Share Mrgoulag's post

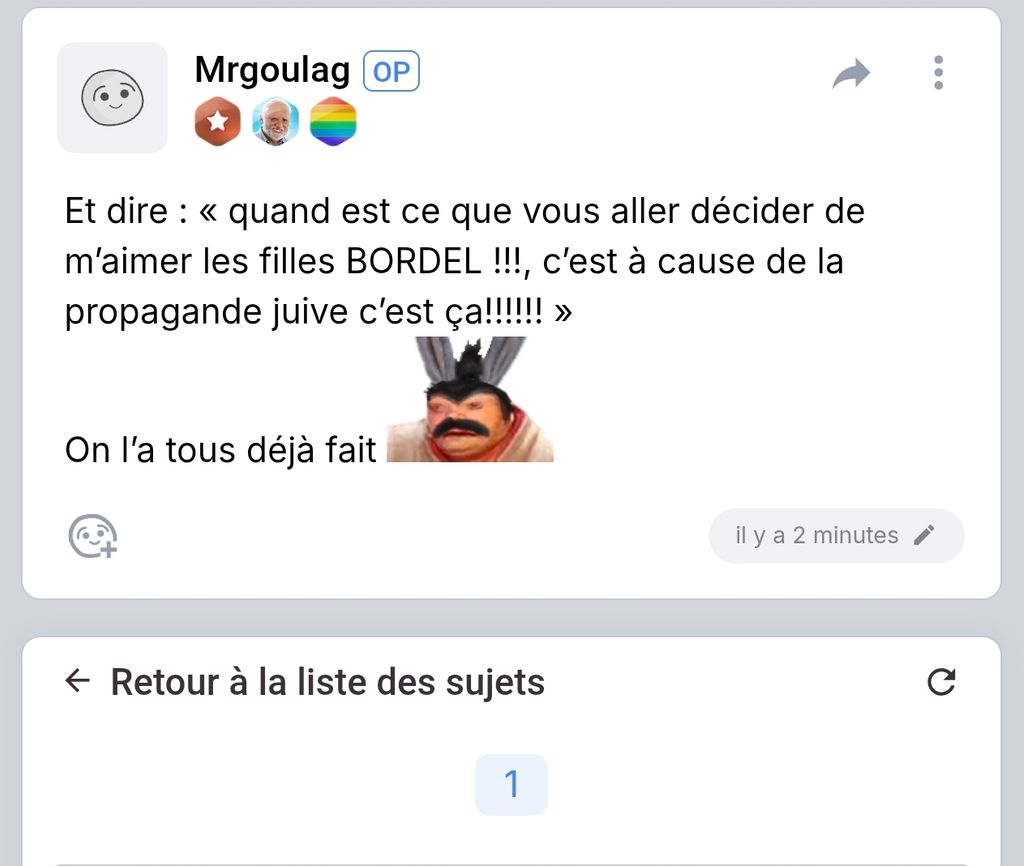point(851,74)
